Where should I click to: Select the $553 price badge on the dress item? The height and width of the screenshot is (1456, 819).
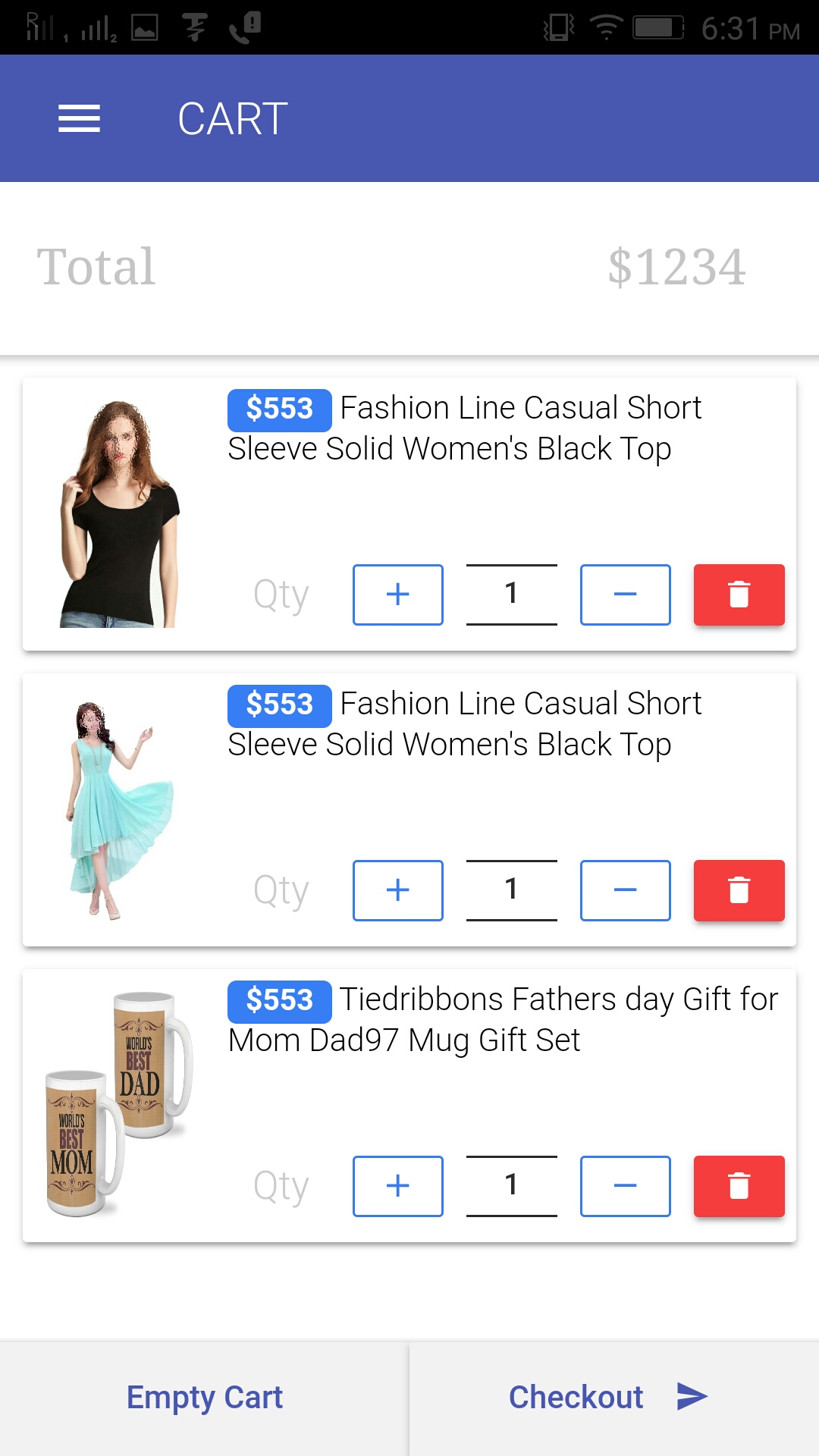point(279,704)
